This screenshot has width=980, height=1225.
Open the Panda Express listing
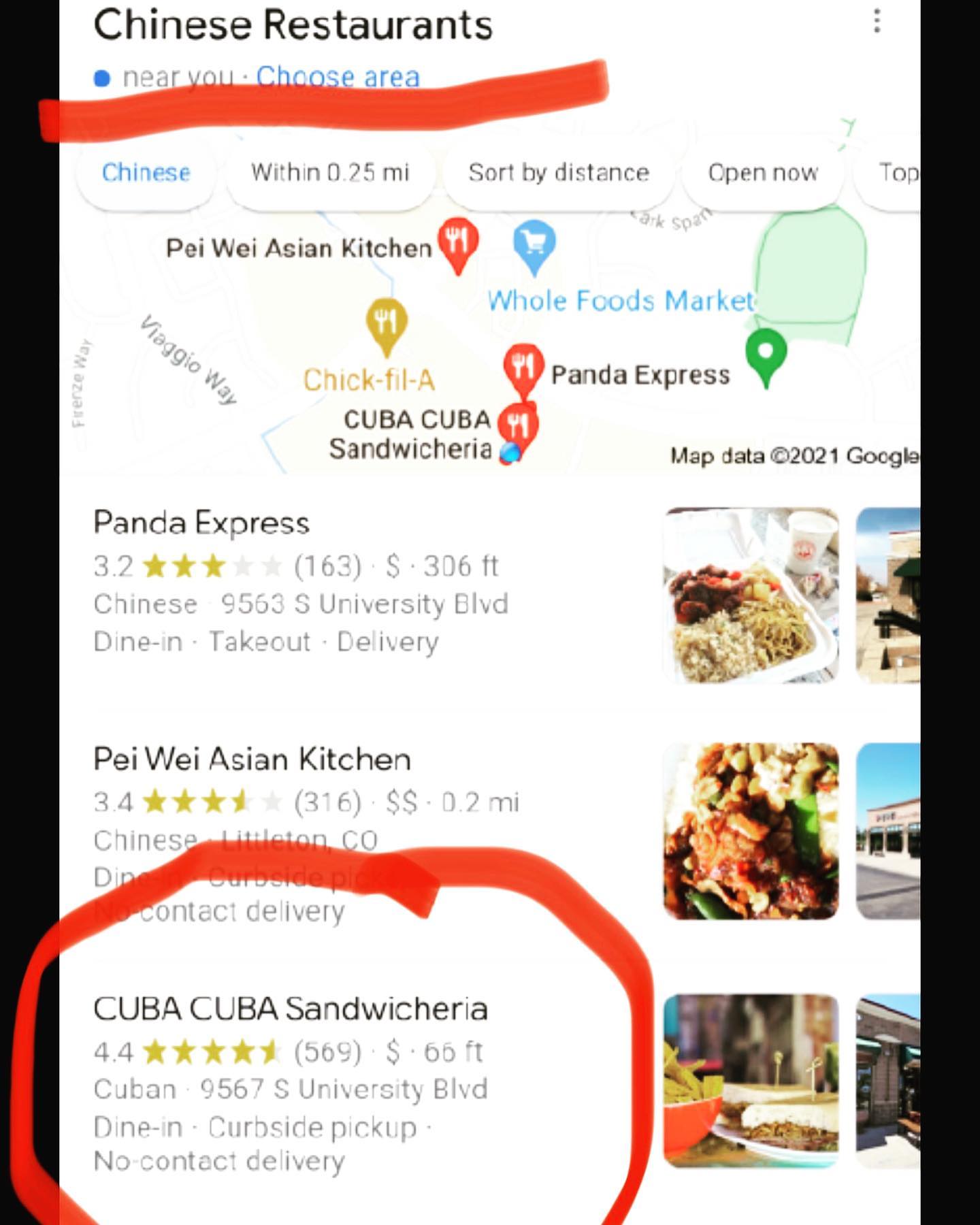tap(201, 523)
